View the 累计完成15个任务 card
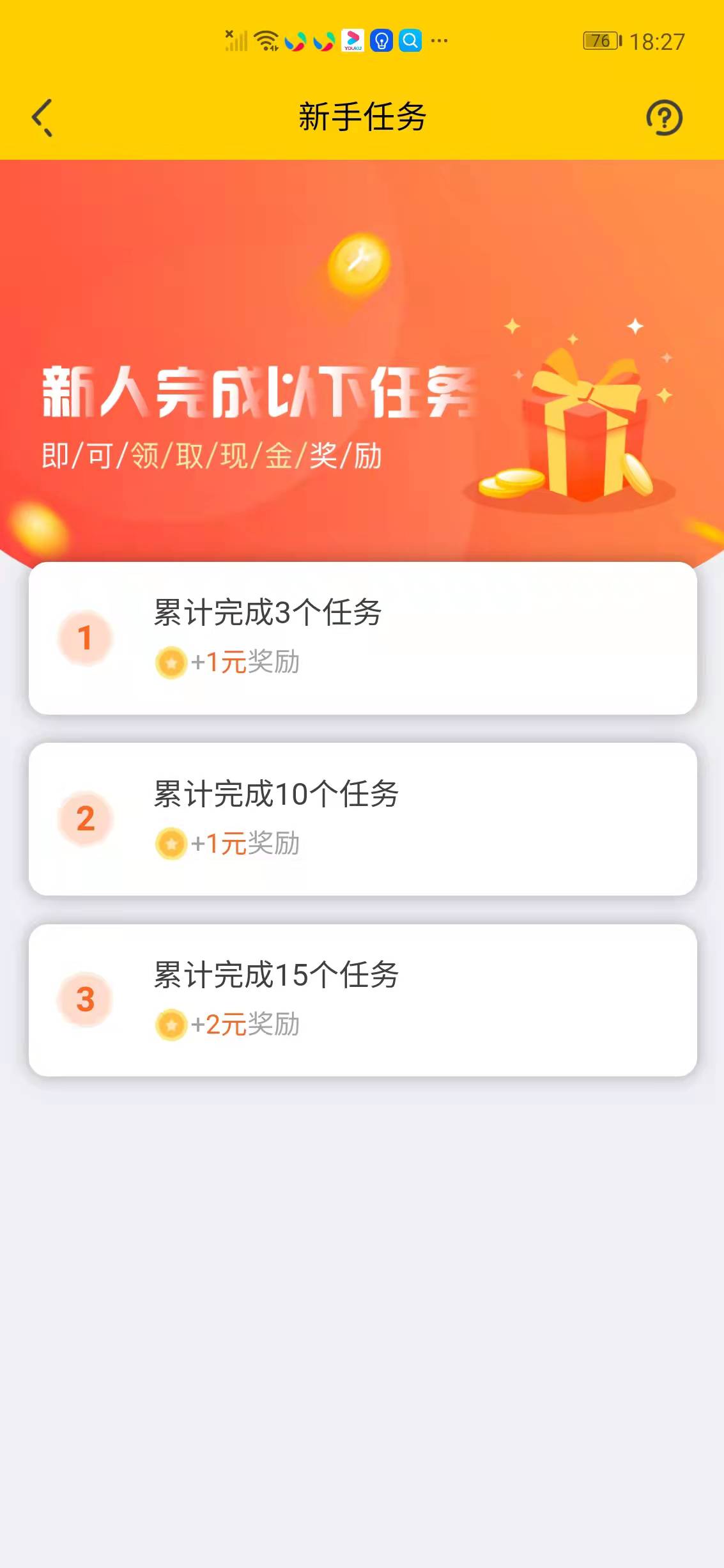Screen dimensions: 724x1568 362,1000
